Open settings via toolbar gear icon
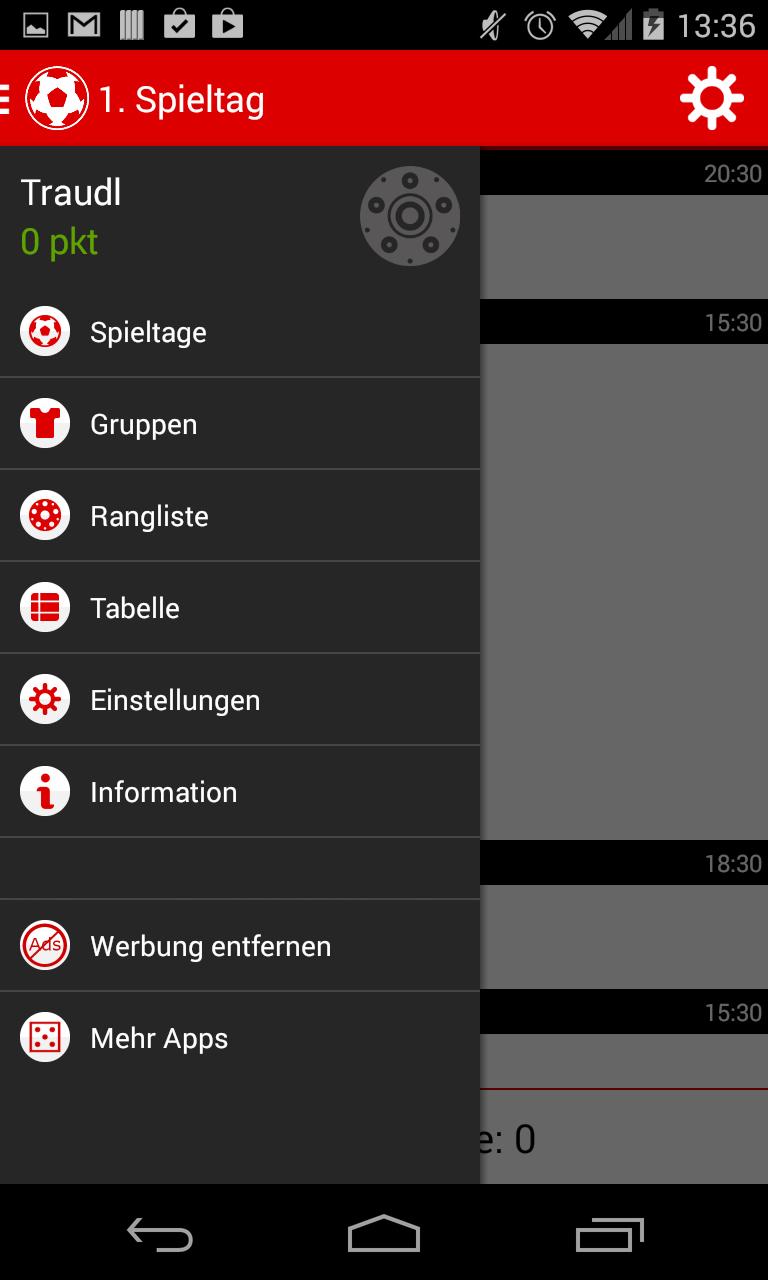 pyautogui.click(x=712, y=98)
